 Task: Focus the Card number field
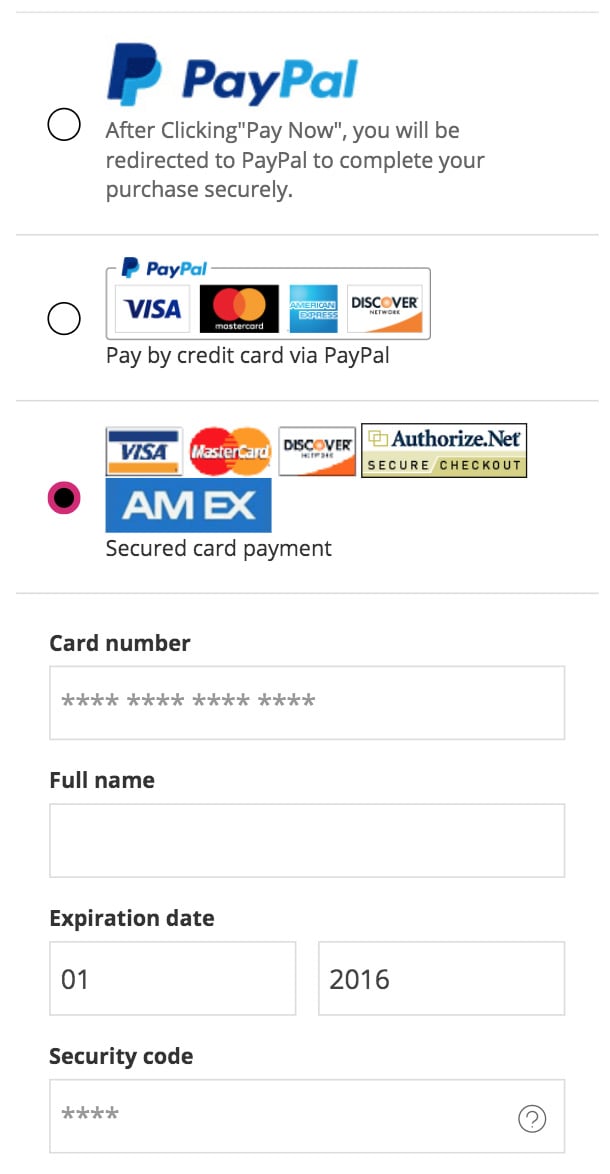click(x=307, y=702)
